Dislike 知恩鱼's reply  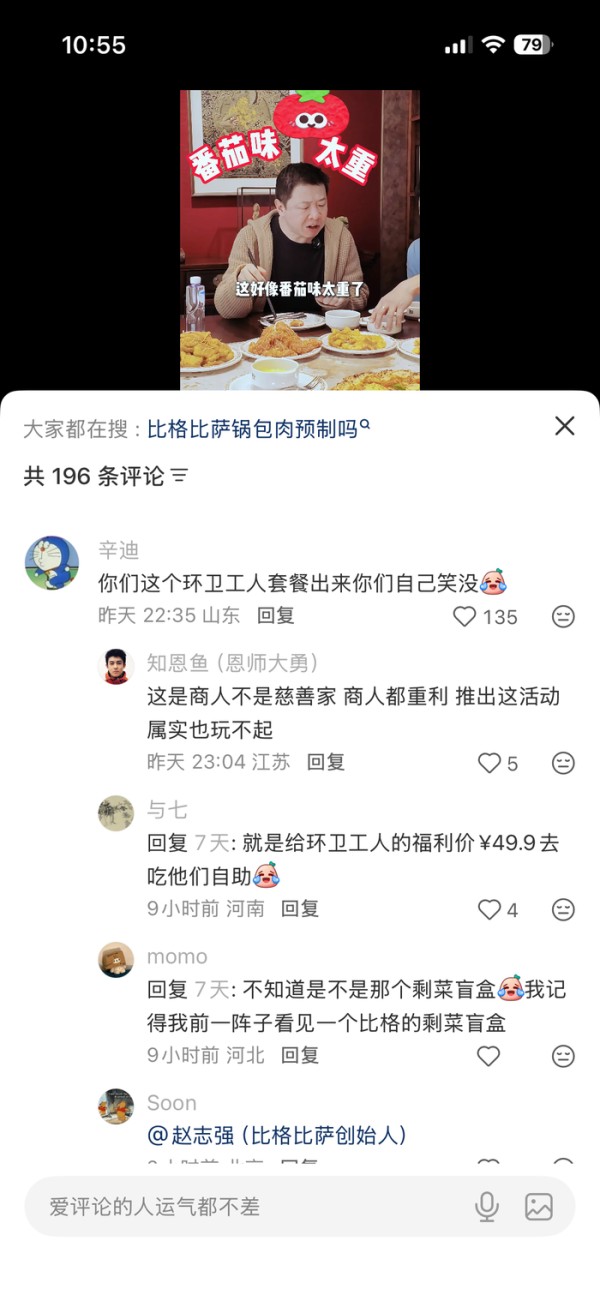pos(563,763)
